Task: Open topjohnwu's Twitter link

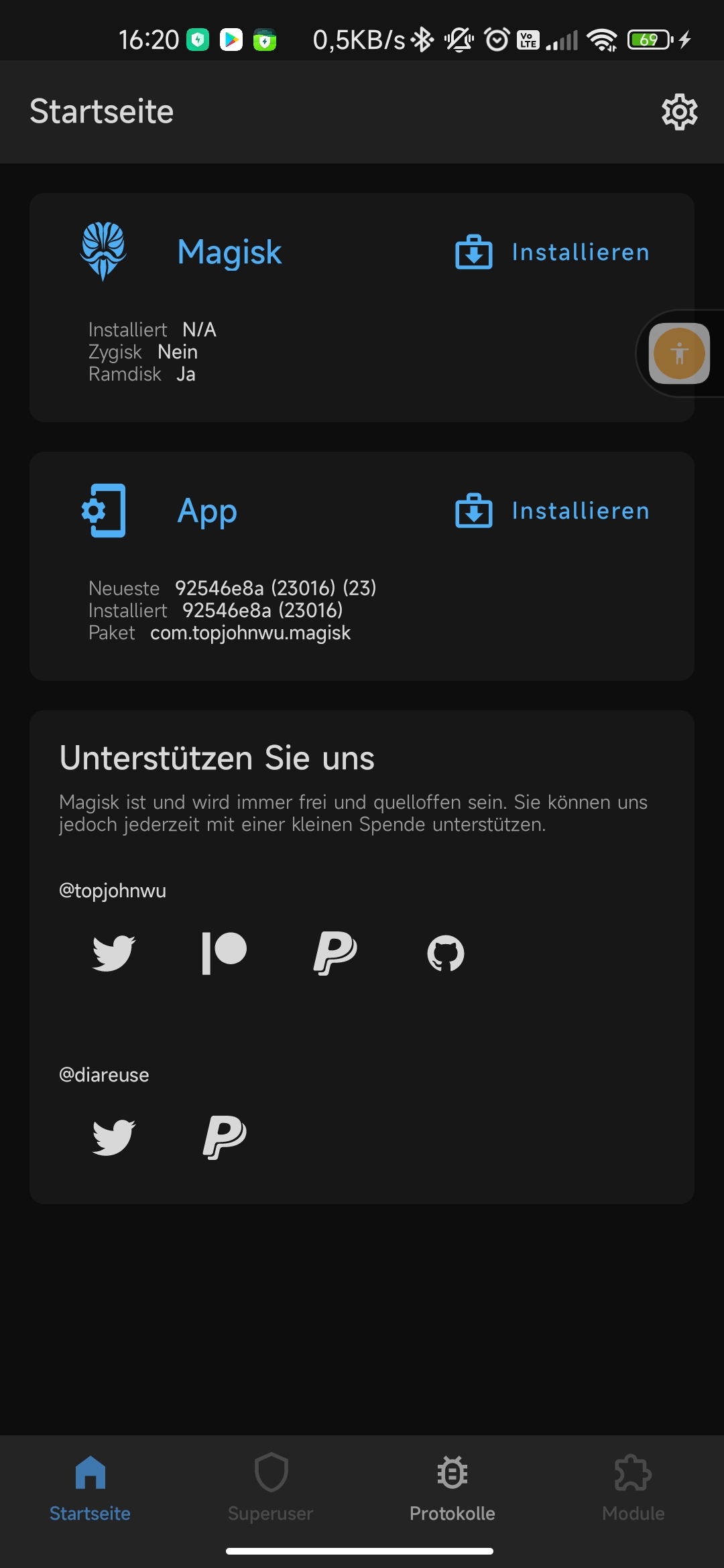Action: point(114,952)
